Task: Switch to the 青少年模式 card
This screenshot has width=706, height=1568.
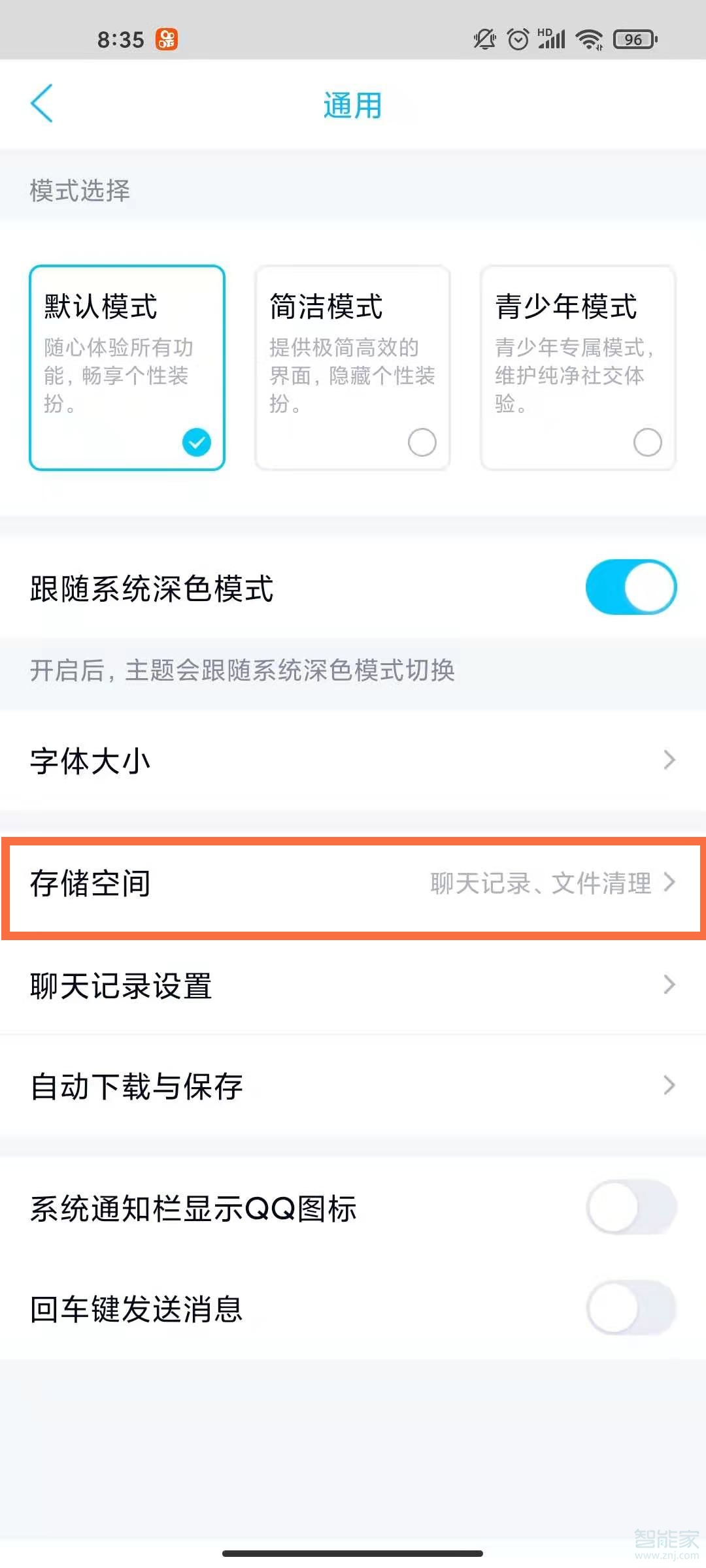Action: [577, 366]
